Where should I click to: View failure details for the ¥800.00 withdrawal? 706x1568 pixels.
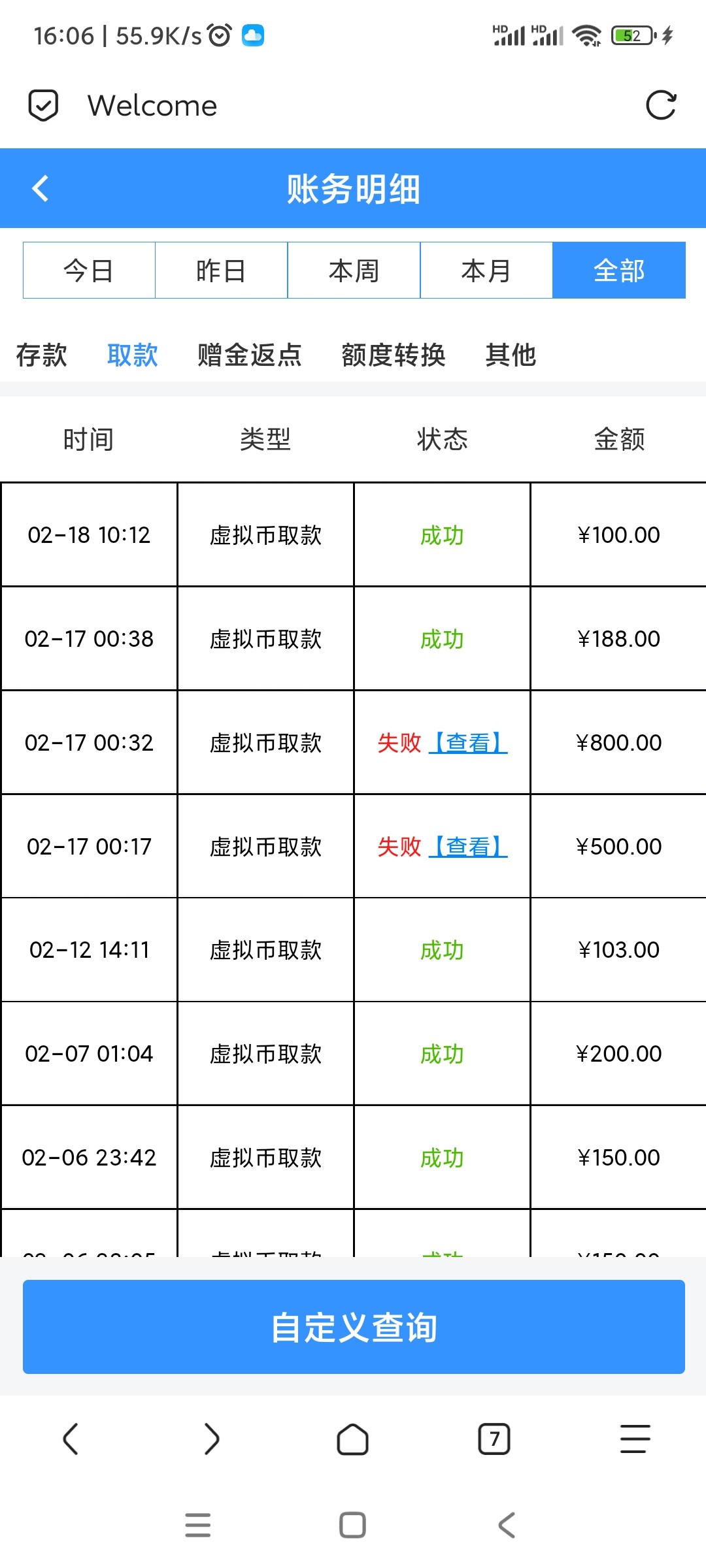coord(468,743)
